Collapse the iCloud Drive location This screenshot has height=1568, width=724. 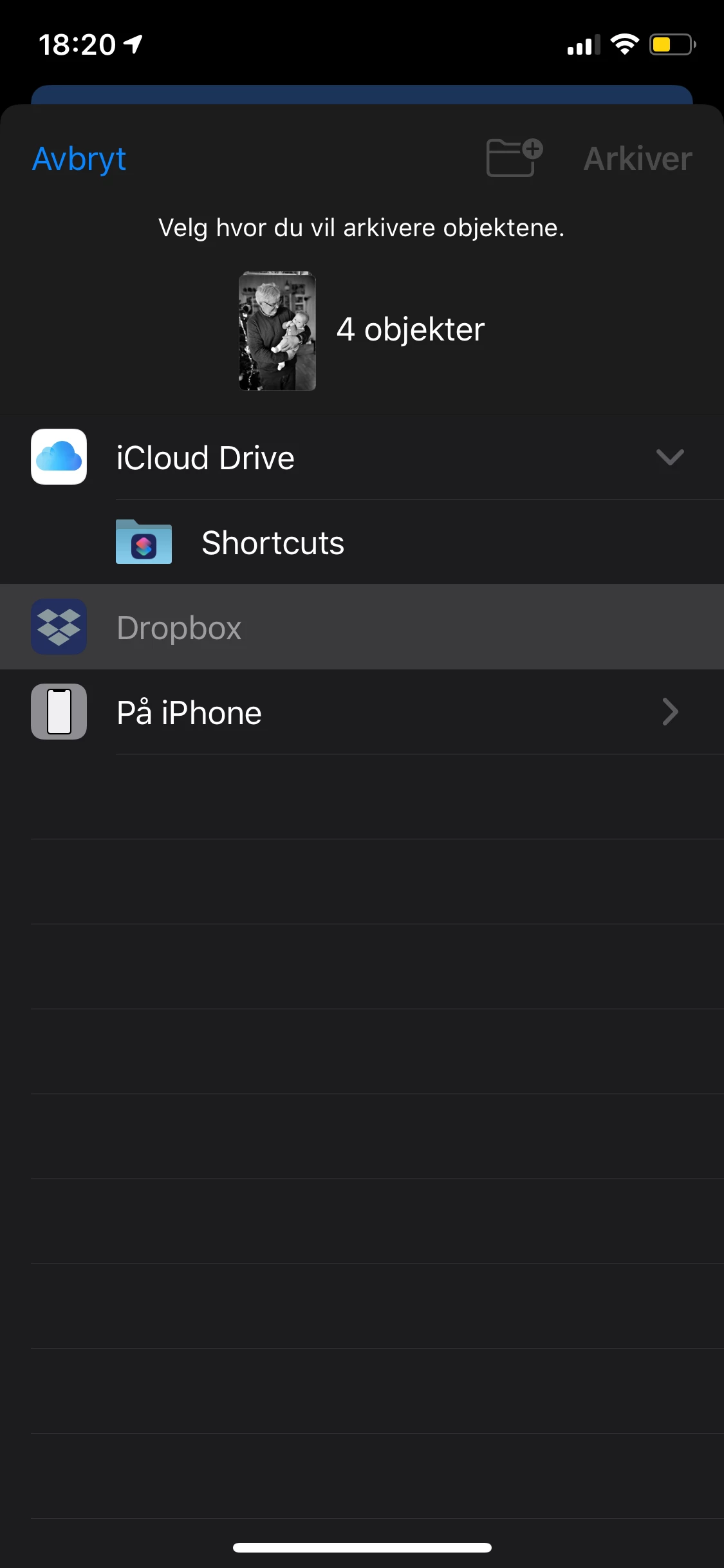click(669, 458)
